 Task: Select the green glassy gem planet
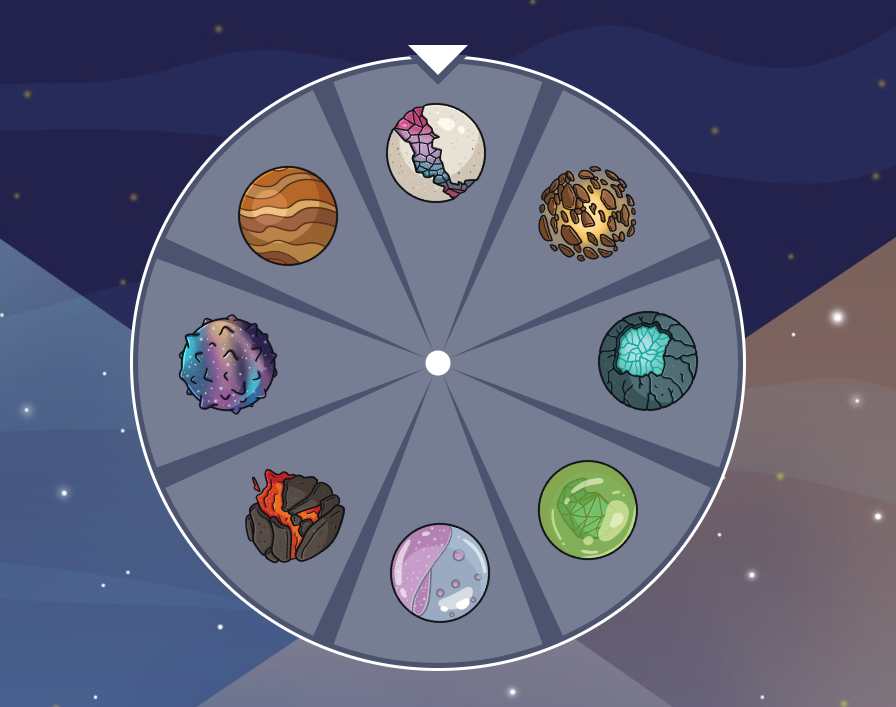pos(587,509)
